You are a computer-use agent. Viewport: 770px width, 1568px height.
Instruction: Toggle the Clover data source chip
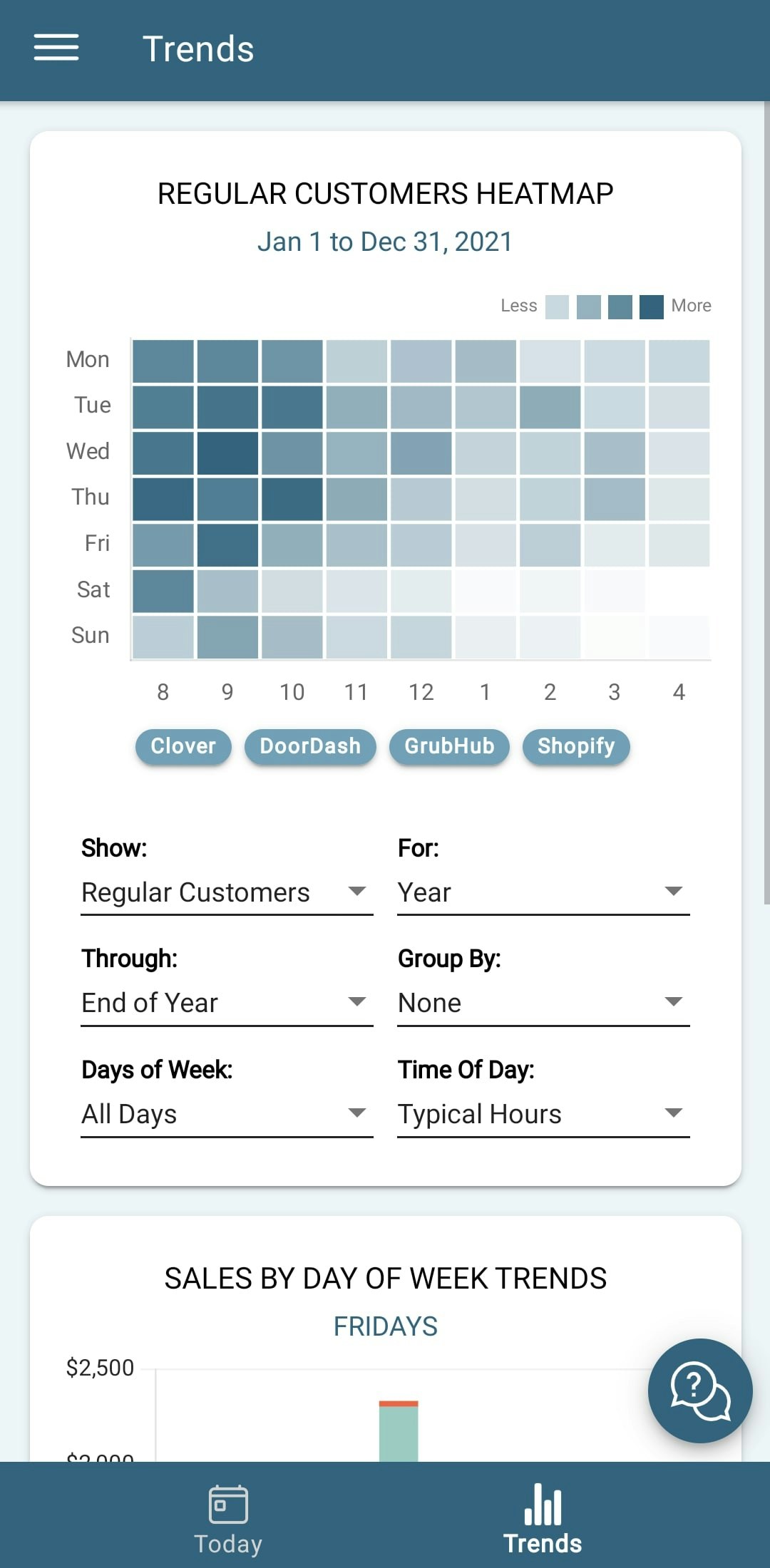183,746
